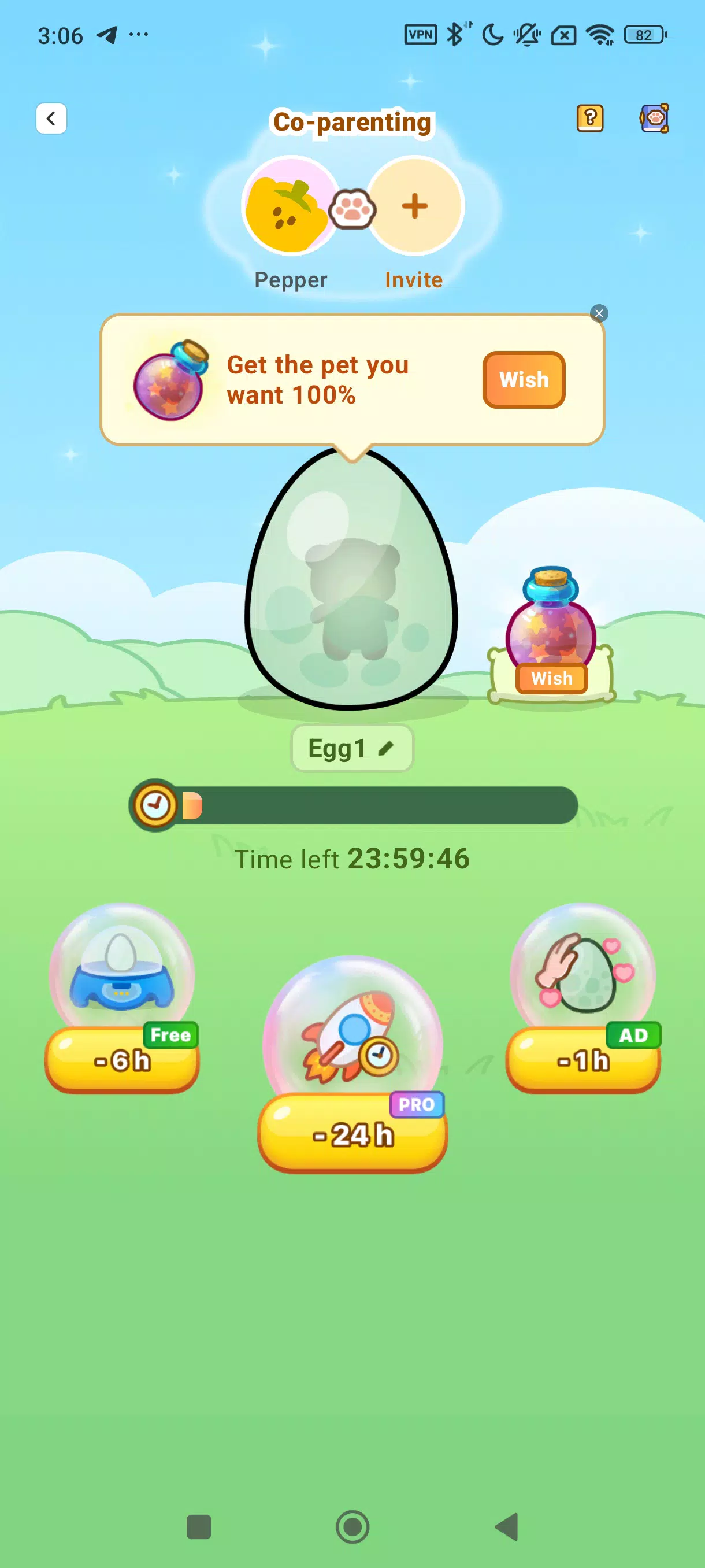The width and height of the screenshot is (705, 1568).
Task: Dismiss the 'Get the pet you want' banner
Action: (599, 313)
